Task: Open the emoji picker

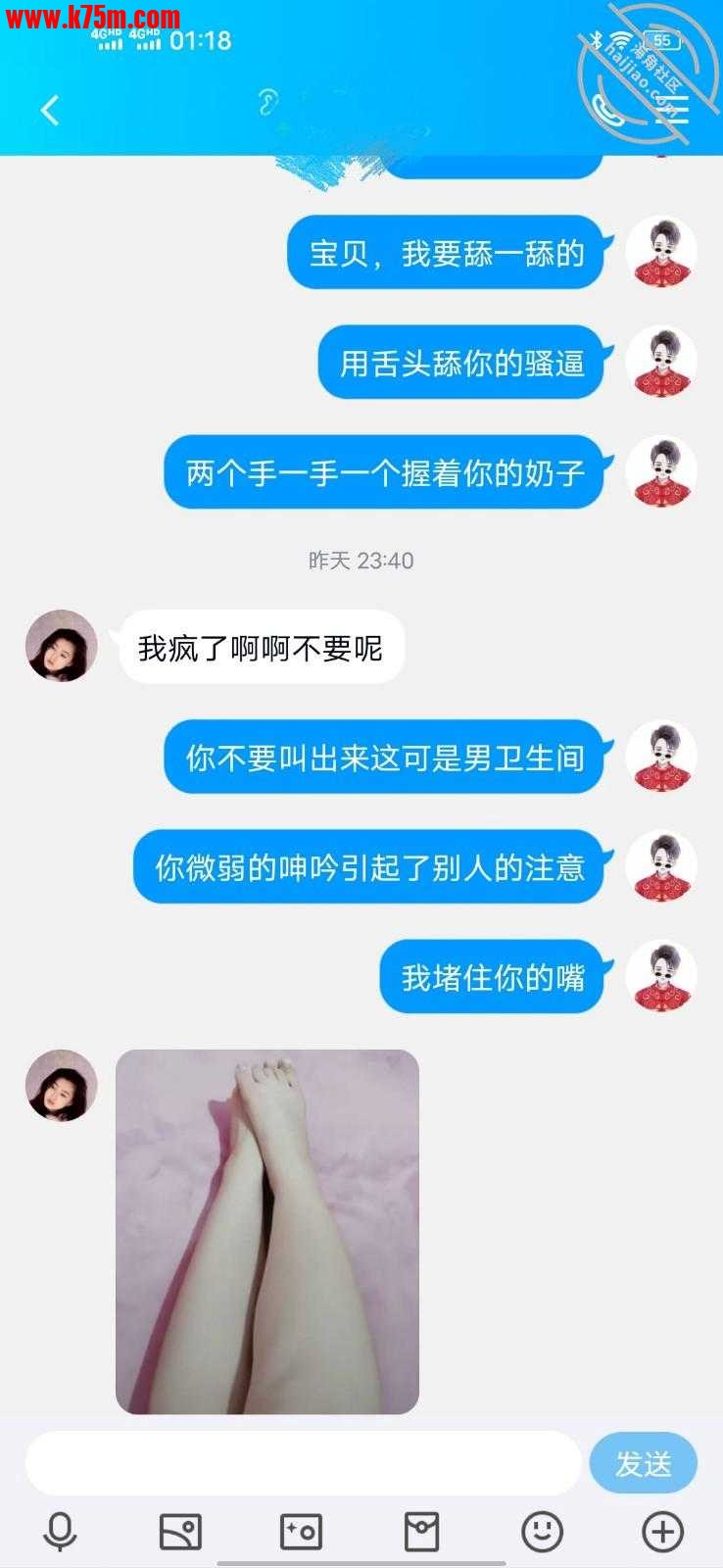Action: tap(542, 1531)
